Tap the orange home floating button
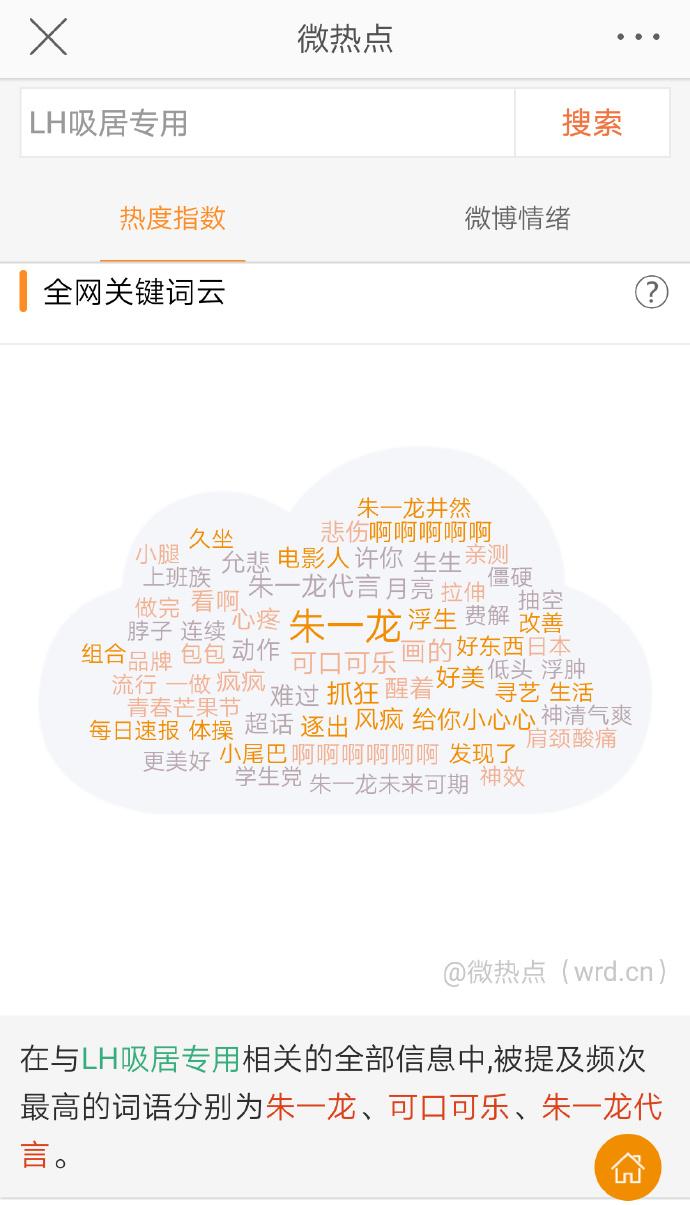 point(628,1167)
